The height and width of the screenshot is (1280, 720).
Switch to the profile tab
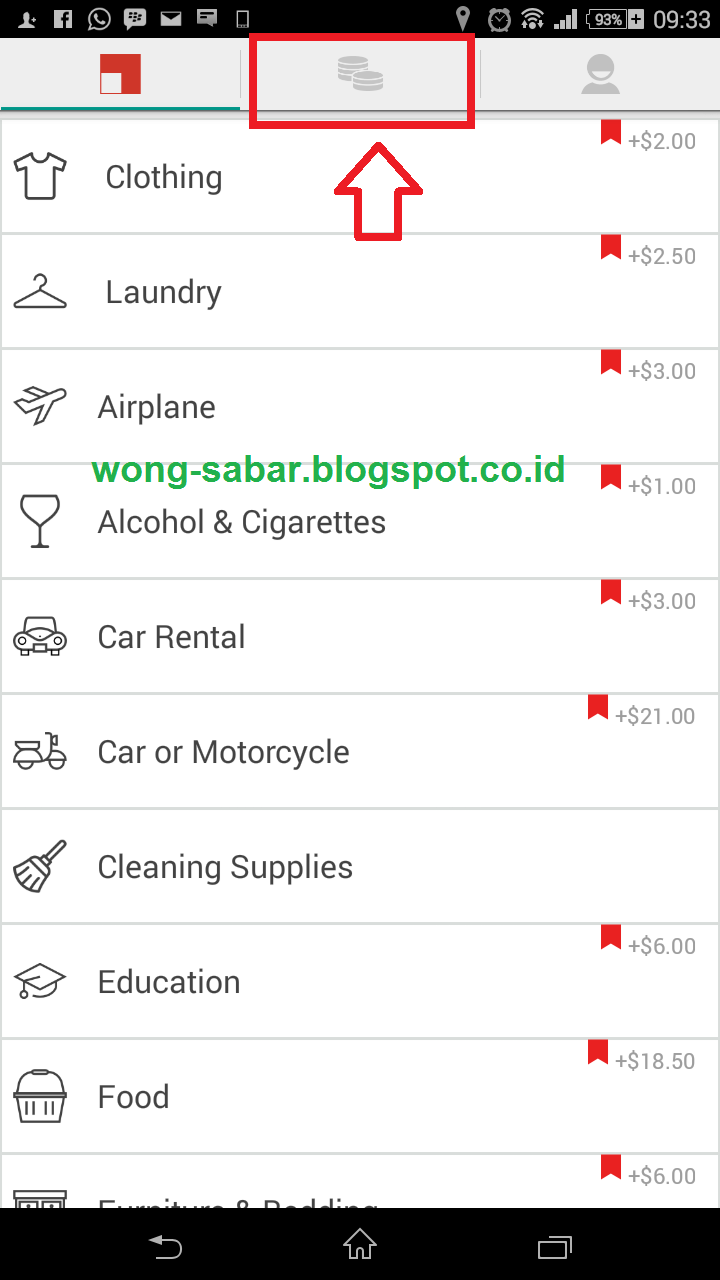pos(600,75)
